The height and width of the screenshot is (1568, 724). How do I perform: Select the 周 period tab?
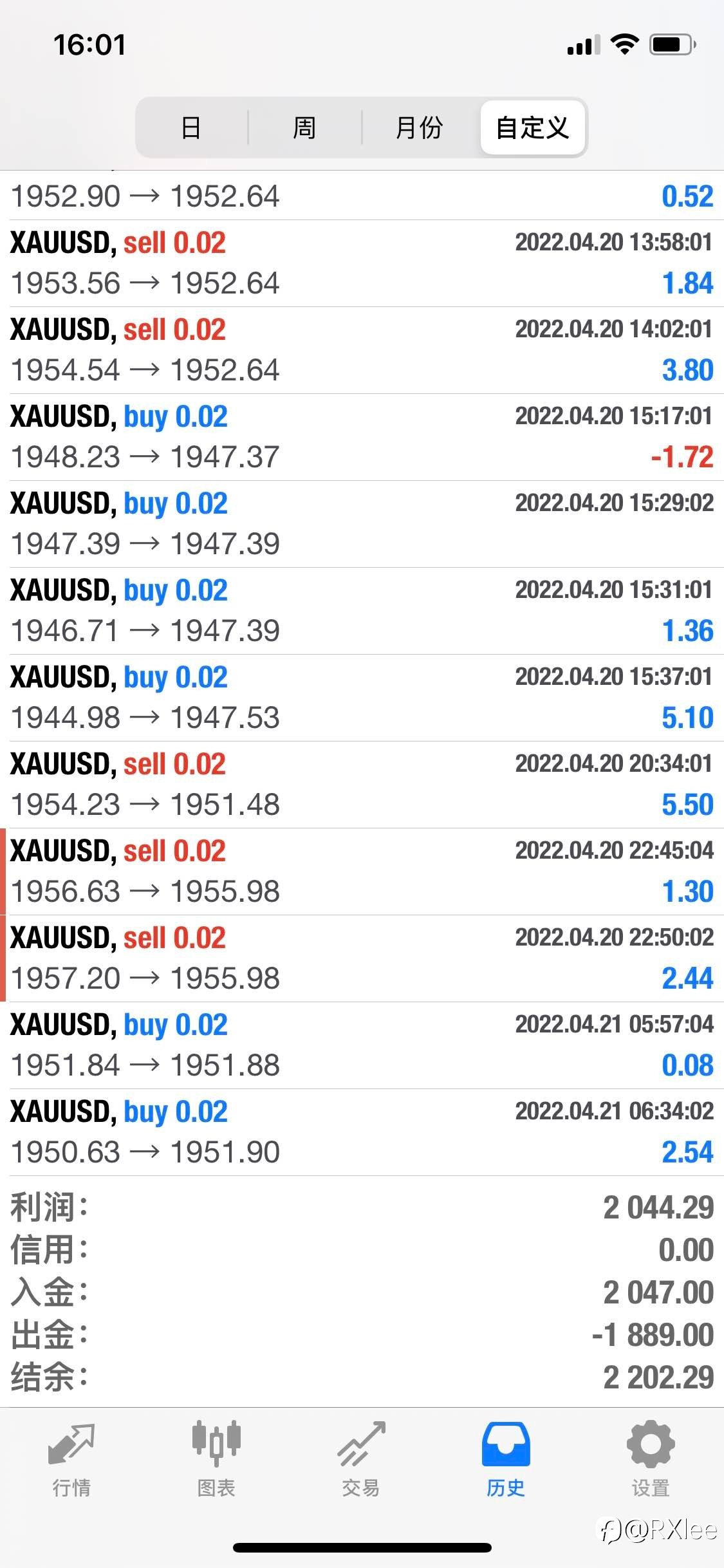tap(304, 127)
